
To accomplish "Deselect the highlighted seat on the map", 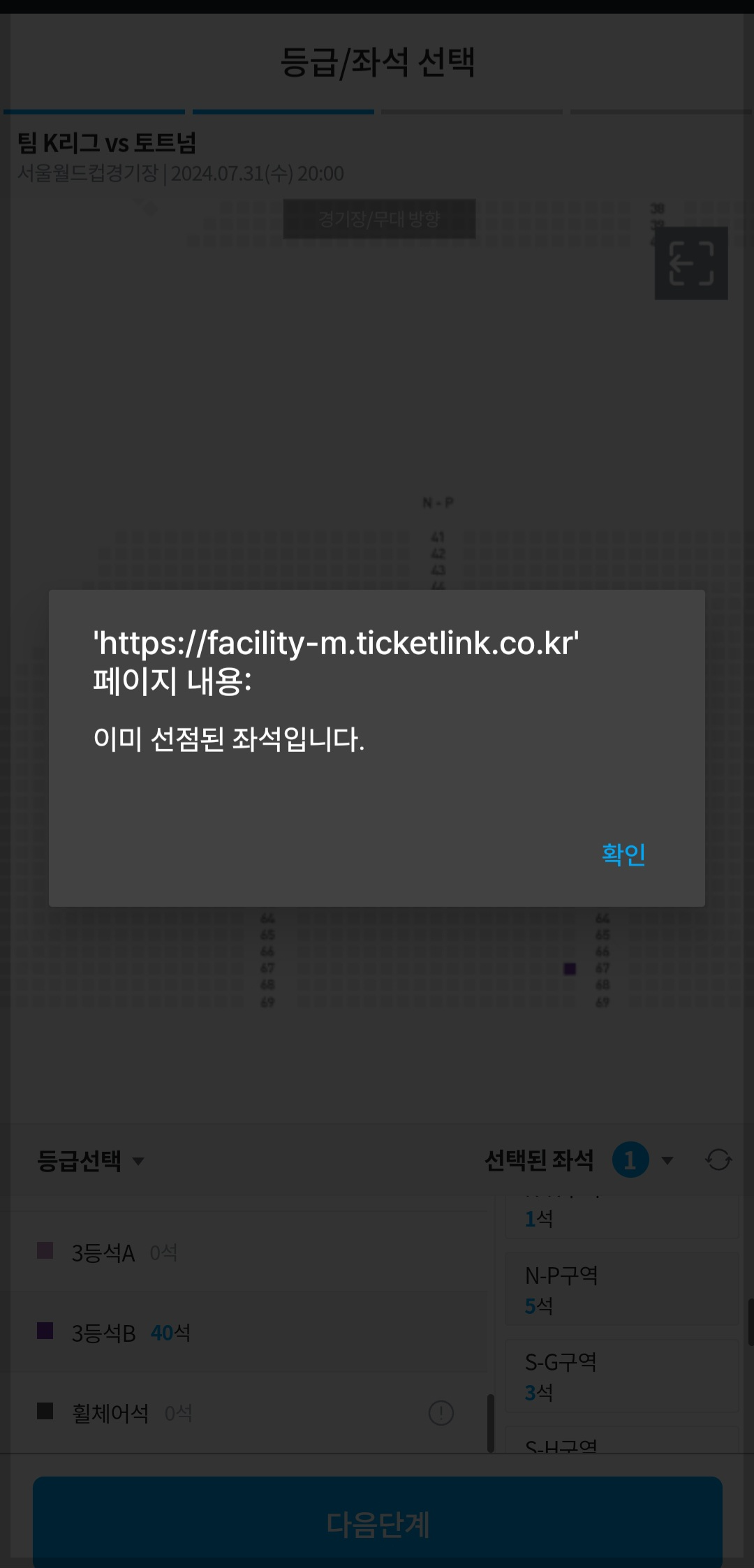I will pyautogui.click(x=570, y=967).
